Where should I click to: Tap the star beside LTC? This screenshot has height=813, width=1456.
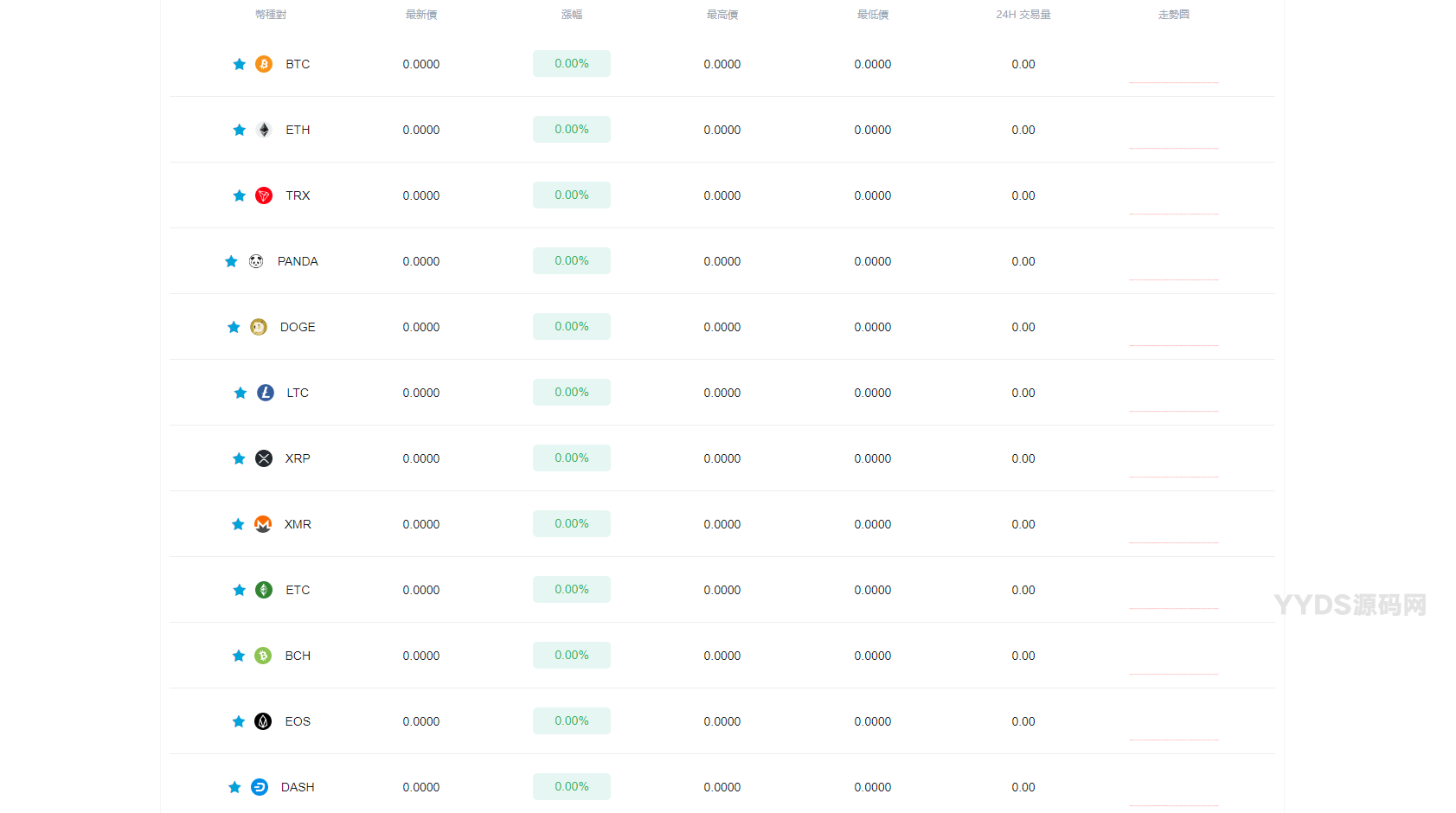tap(241, 393)
